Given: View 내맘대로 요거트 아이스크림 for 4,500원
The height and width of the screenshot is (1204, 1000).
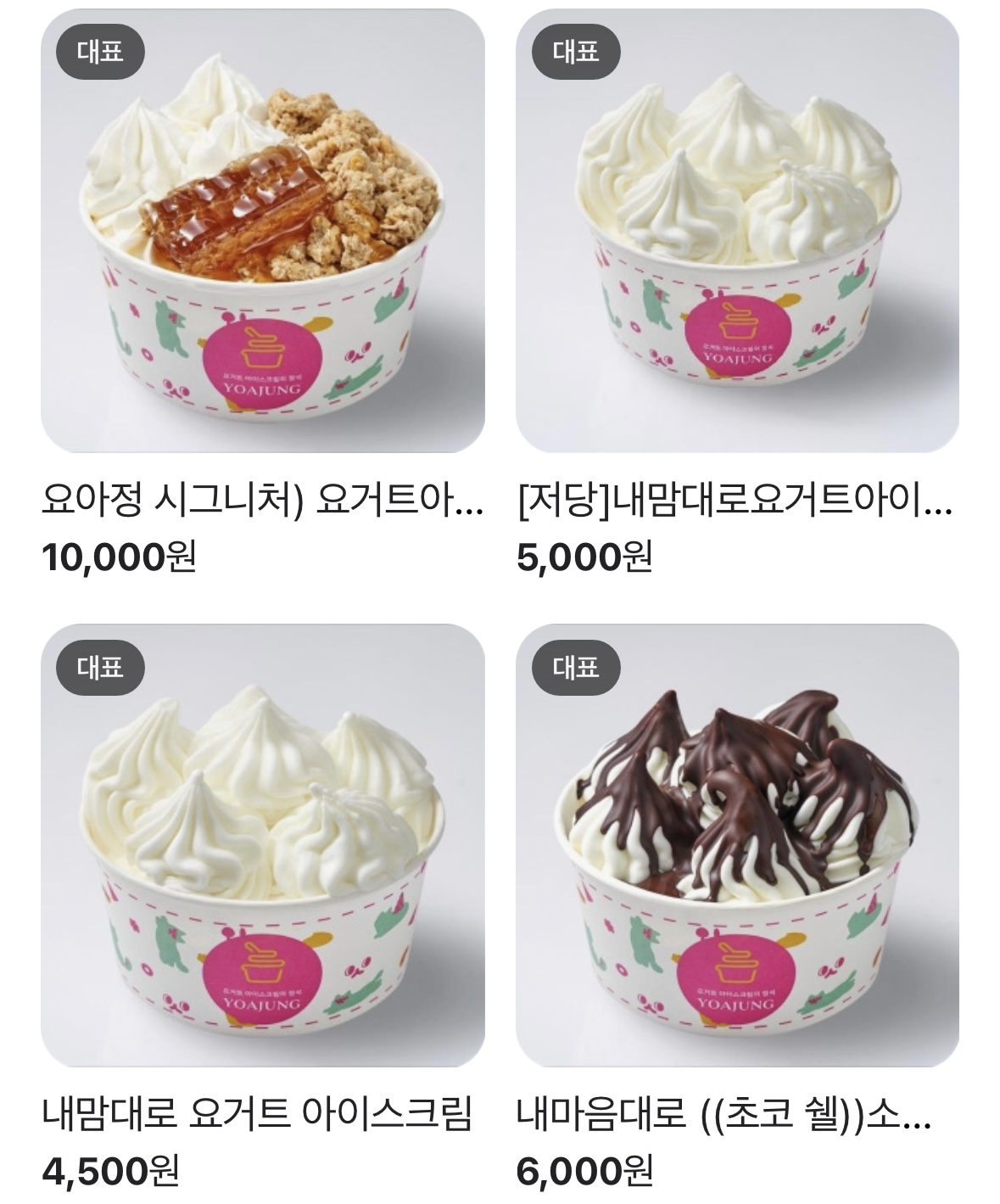Looking at the screenshot, I should point(263,845).
